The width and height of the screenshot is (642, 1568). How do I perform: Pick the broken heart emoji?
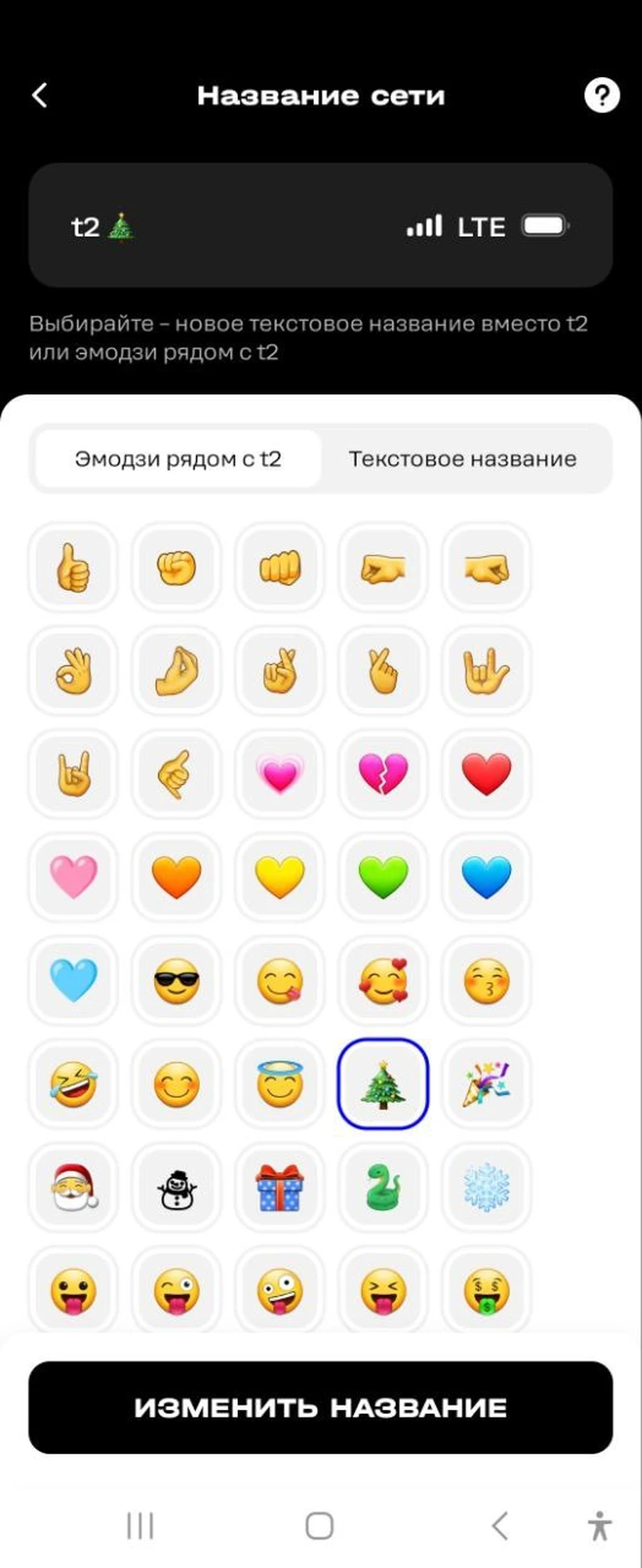(x=383, y=773)
